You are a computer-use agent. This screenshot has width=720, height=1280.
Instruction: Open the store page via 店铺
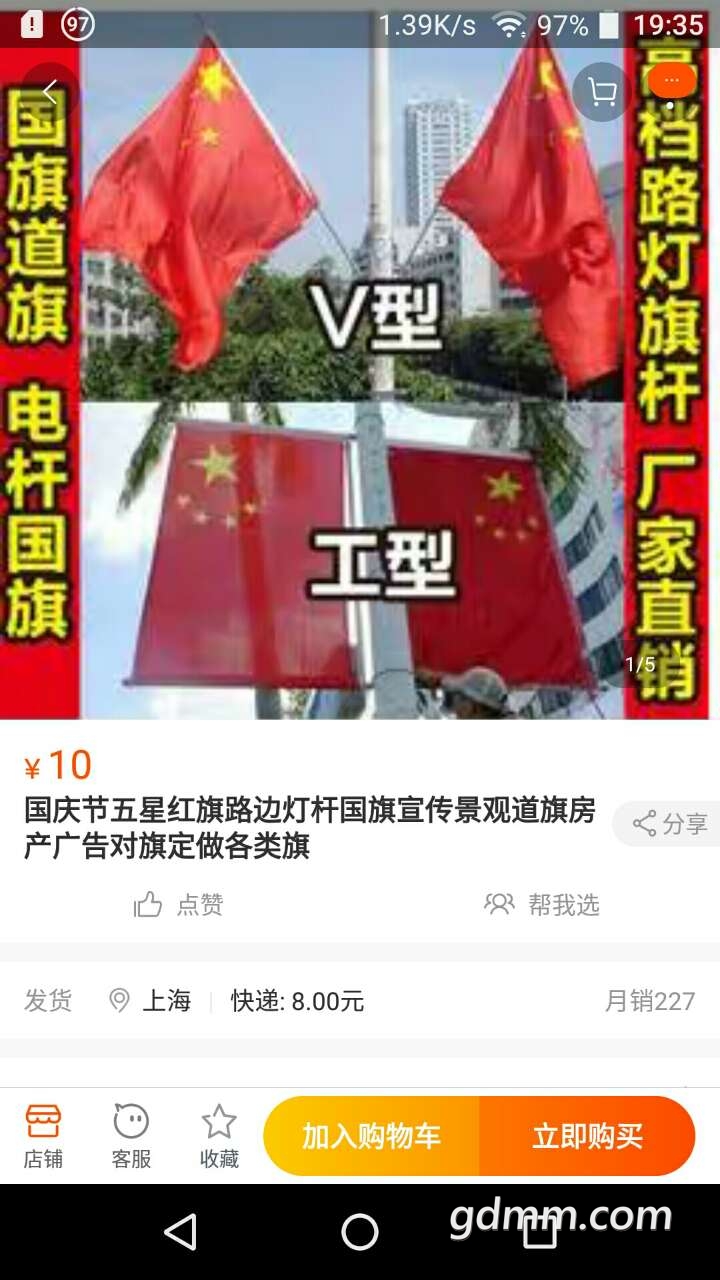(43, 1137)
